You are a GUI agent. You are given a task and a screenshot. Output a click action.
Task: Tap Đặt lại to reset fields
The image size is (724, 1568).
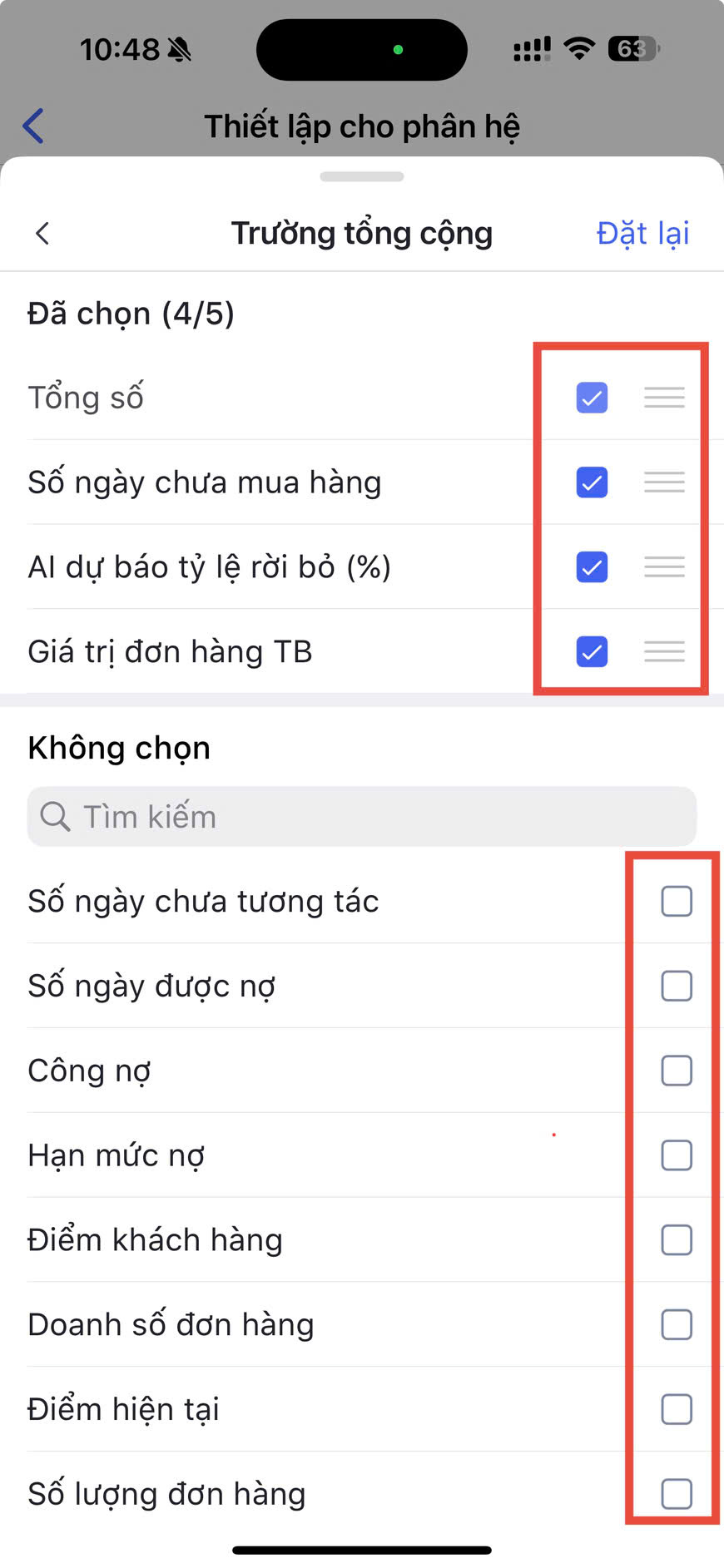(642, 234)
